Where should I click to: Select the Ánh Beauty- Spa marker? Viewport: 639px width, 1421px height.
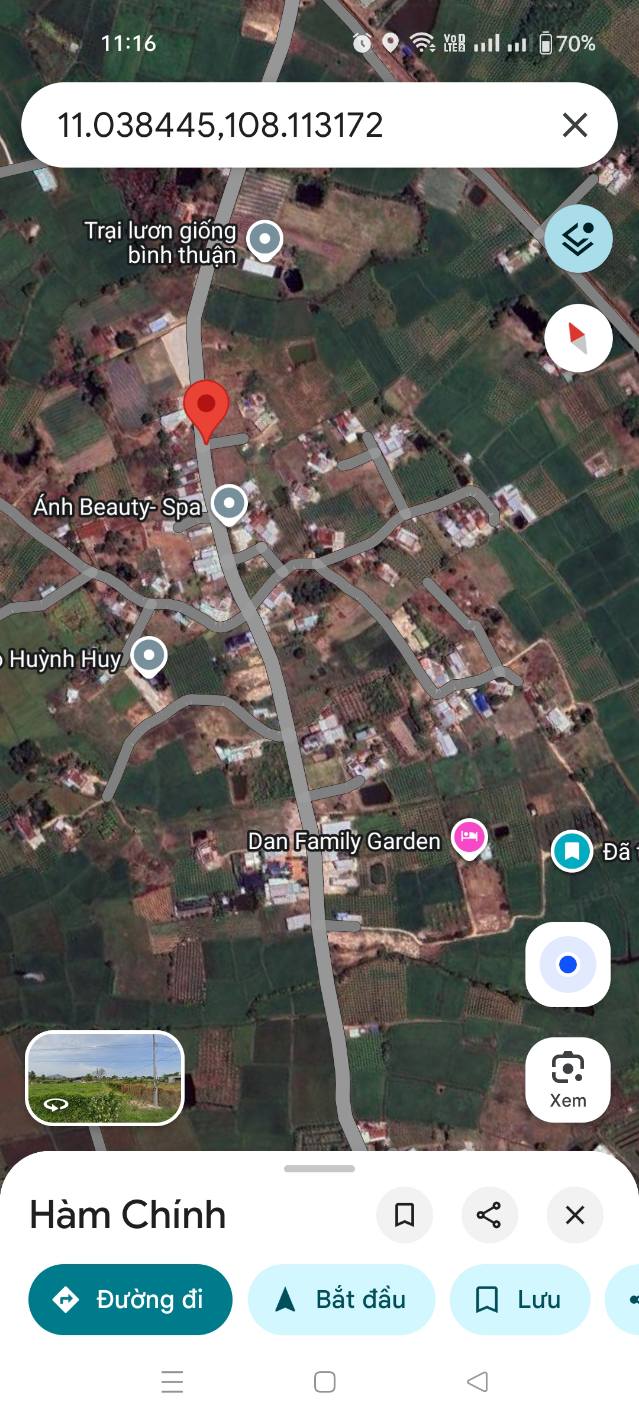click(230, 504)
